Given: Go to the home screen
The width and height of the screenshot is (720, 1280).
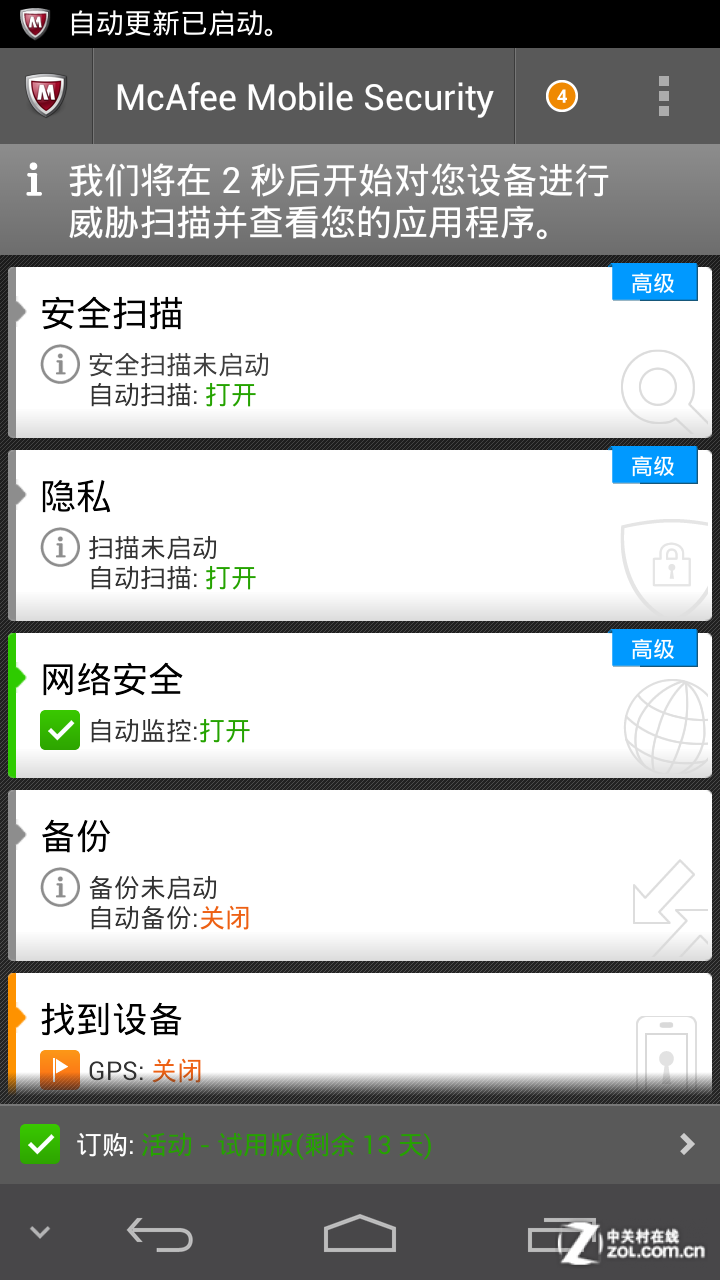Looking at the screenshot, I should coord(360,1234).
